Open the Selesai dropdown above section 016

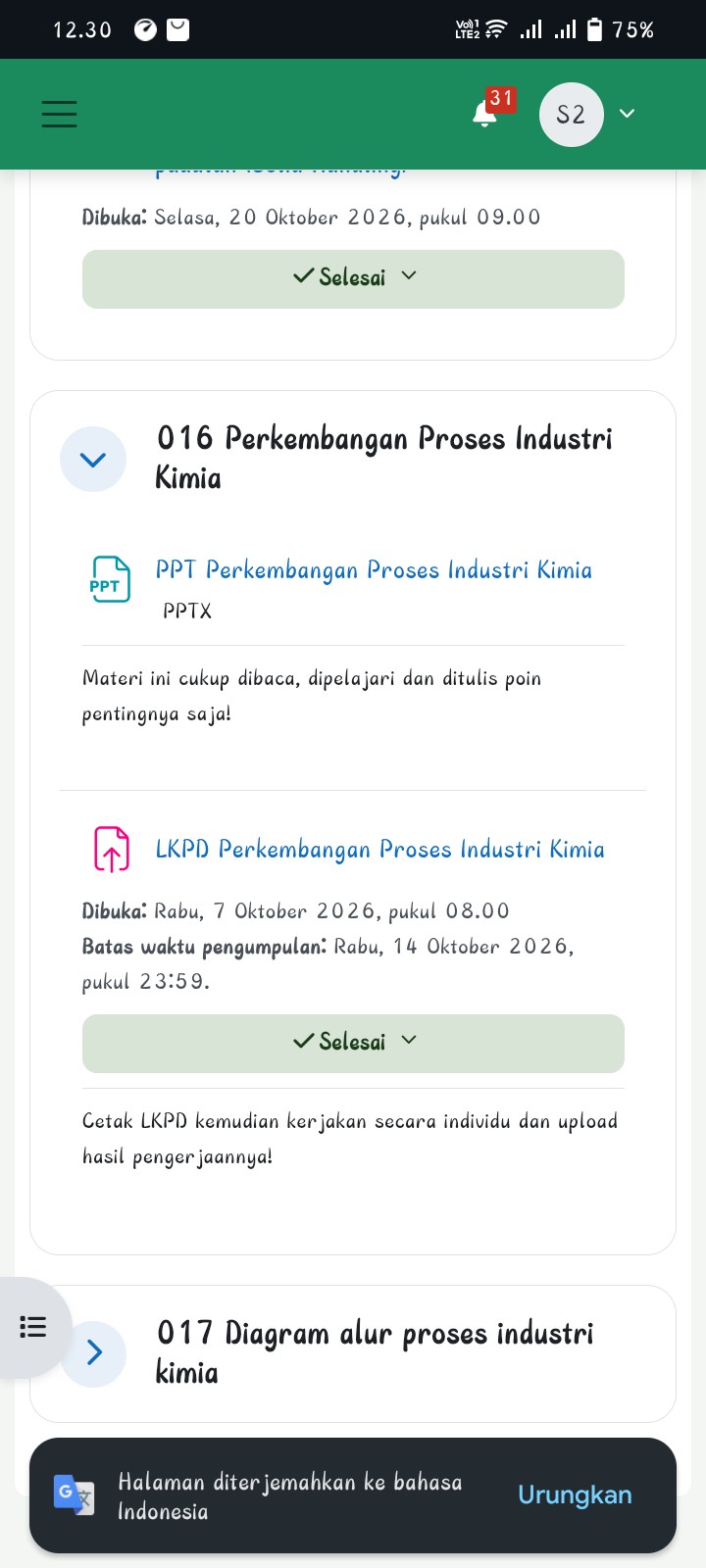click(x=353, y=278)
